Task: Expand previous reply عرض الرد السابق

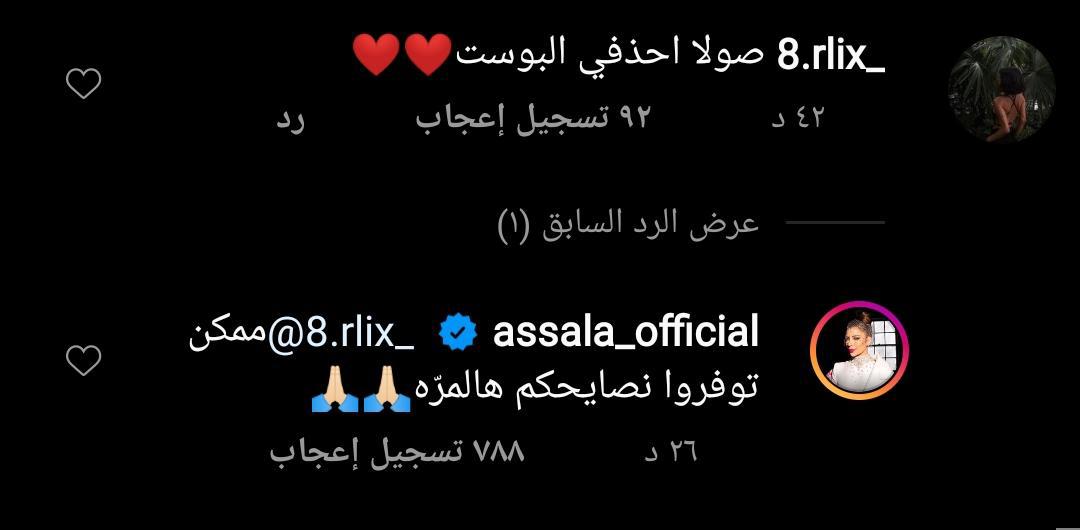Action: coord(628,223)
